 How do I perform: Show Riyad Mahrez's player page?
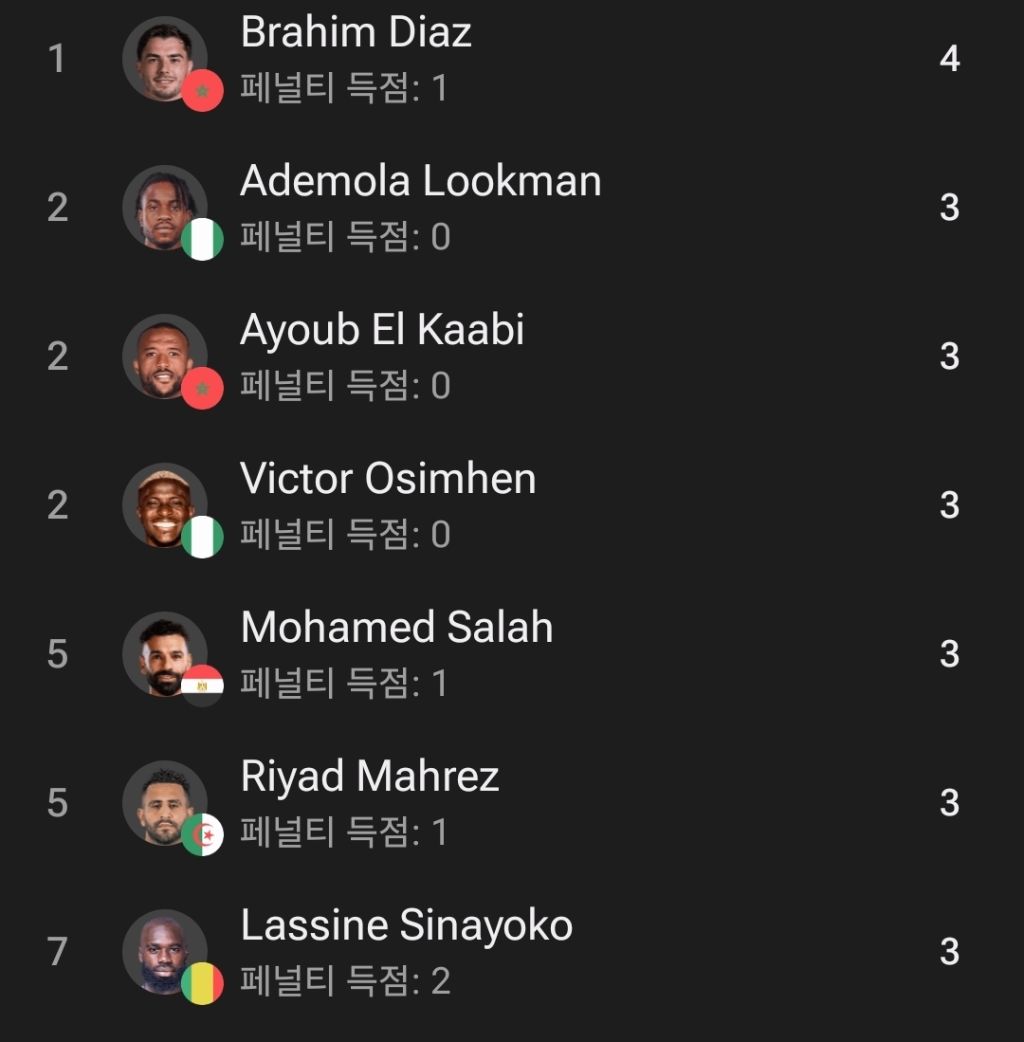coord(370,778)
